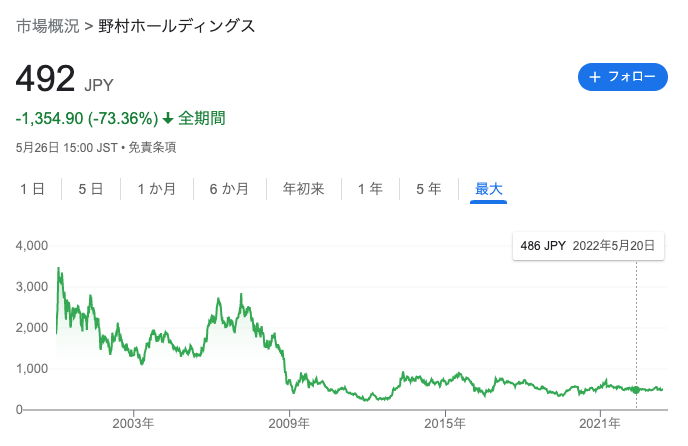View the 1年 chart range

(x=369, y=188)
